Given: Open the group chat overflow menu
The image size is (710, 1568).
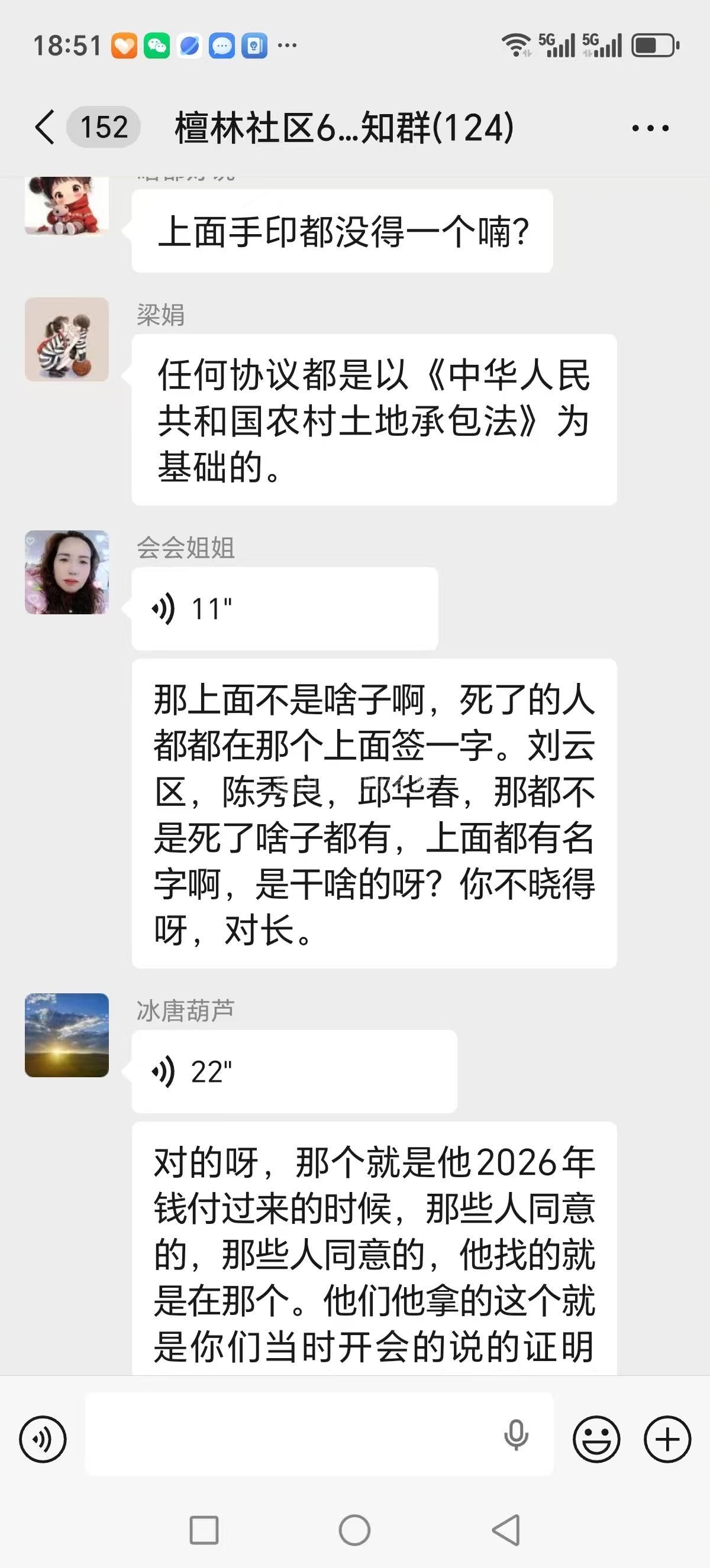Looking at the screenshot, I should [650, 128].
